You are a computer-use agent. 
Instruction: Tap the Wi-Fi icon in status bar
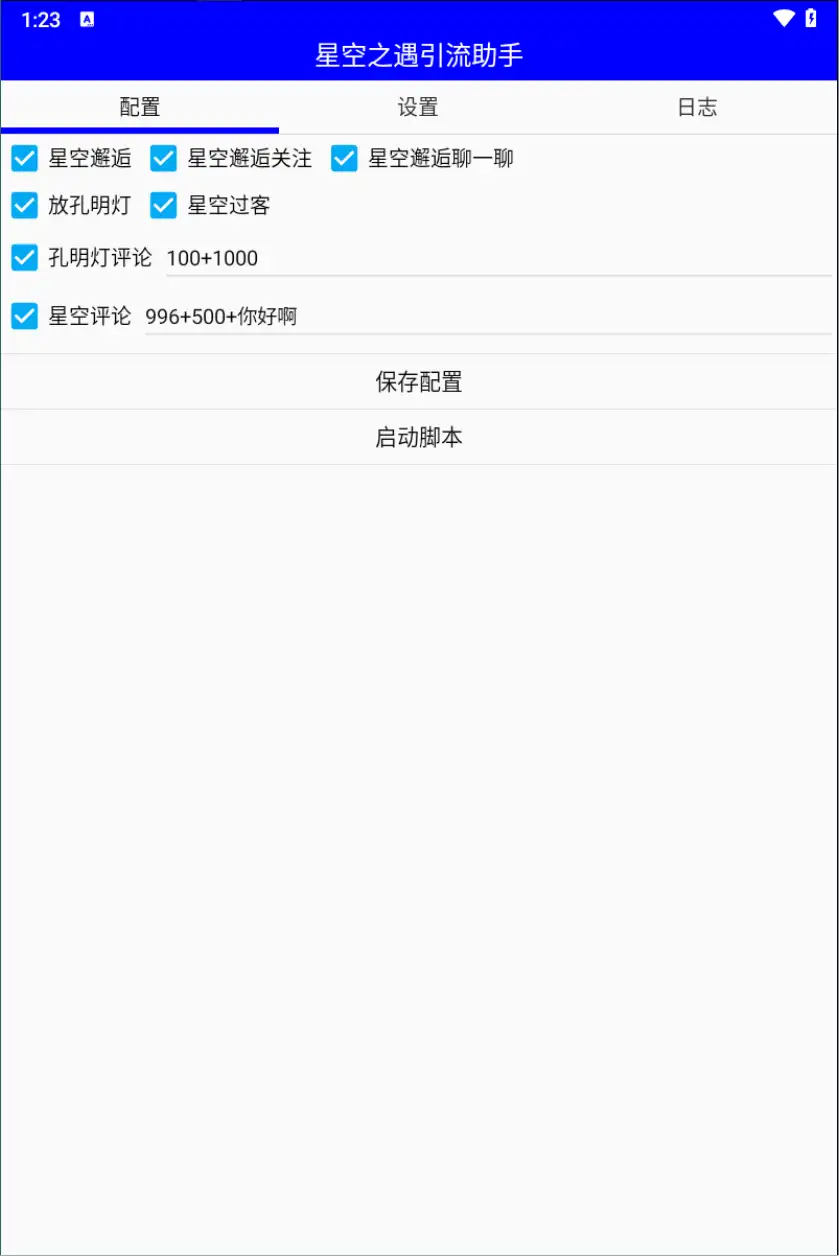tap(784, 17)
